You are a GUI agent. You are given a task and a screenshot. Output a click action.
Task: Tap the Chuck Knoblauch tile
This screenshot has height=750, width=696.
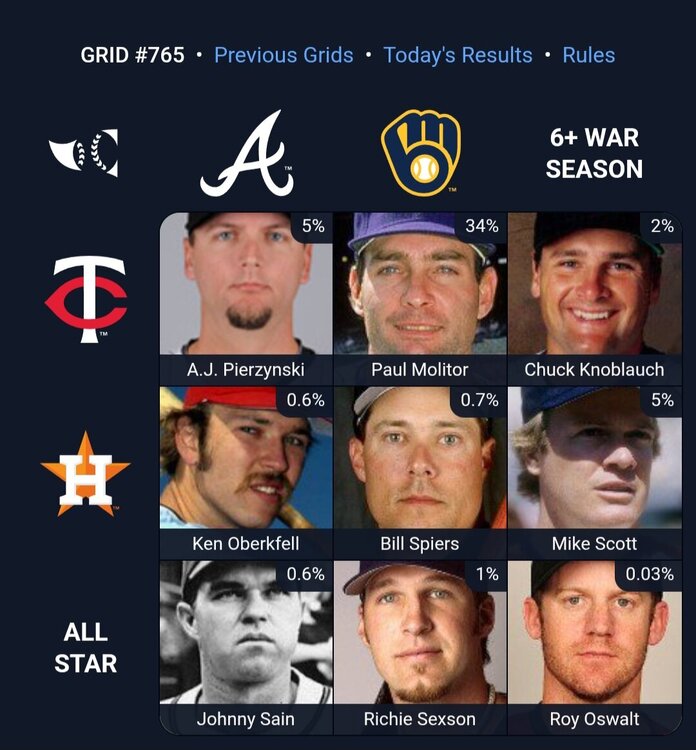594,298
